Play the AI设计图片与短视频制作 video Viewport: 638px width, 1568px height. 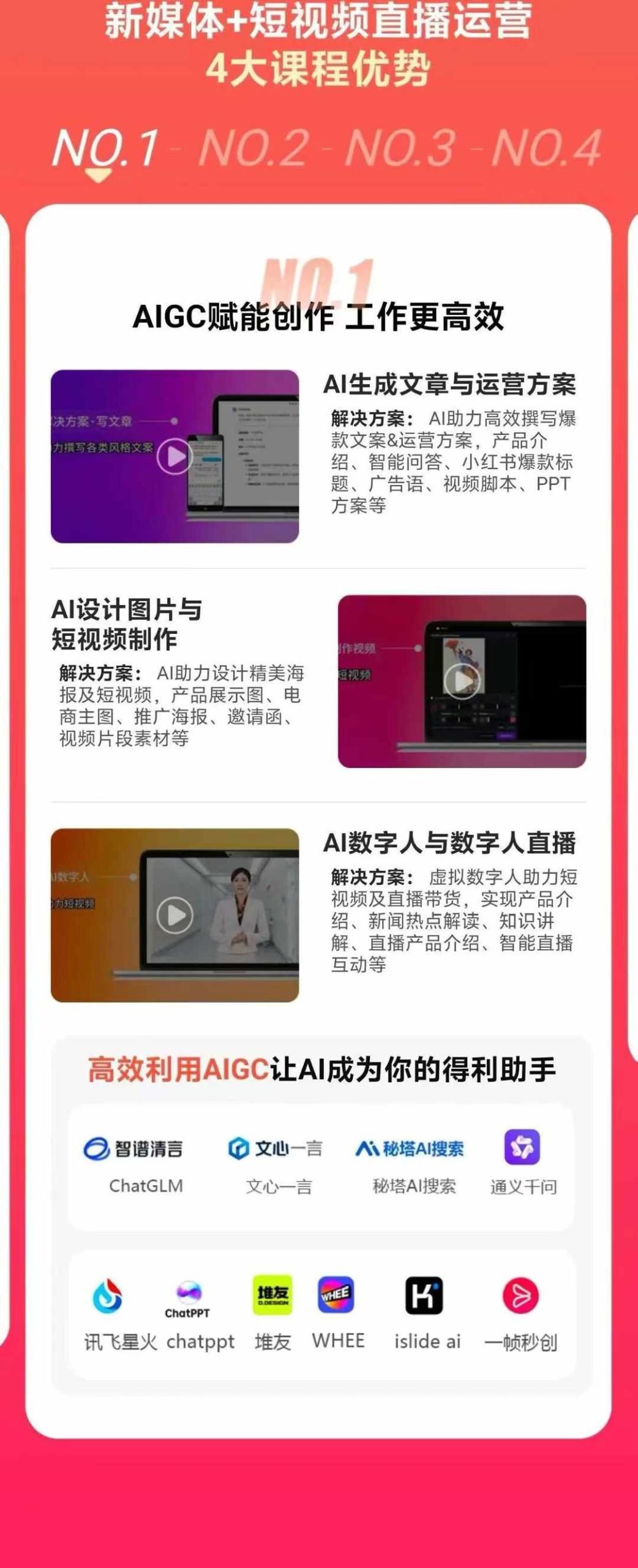(462, 681)
